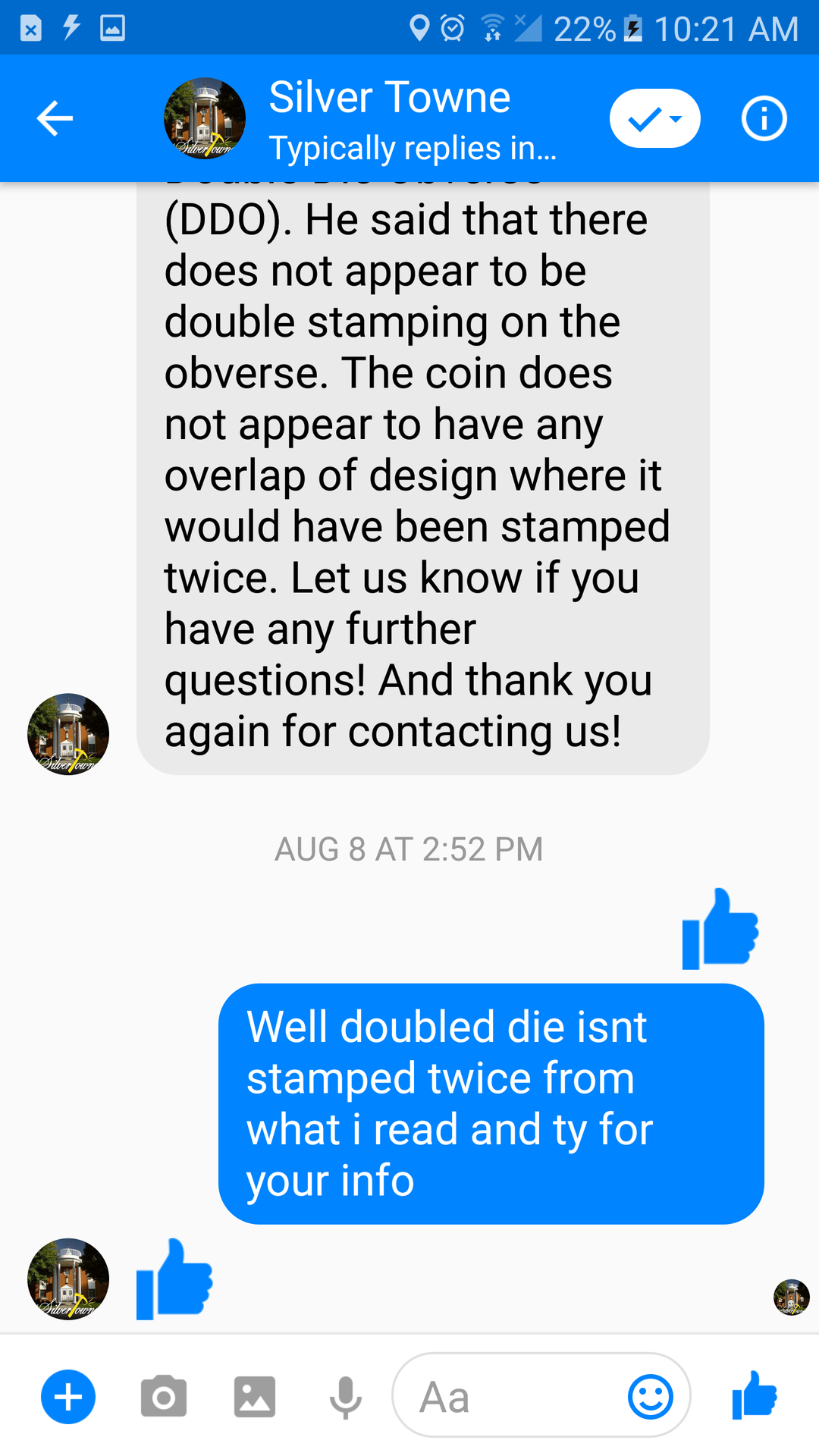Open the checkmark dropdown in the header
The height and width of the screenshot is (1456, 819).
coord(654,118)
